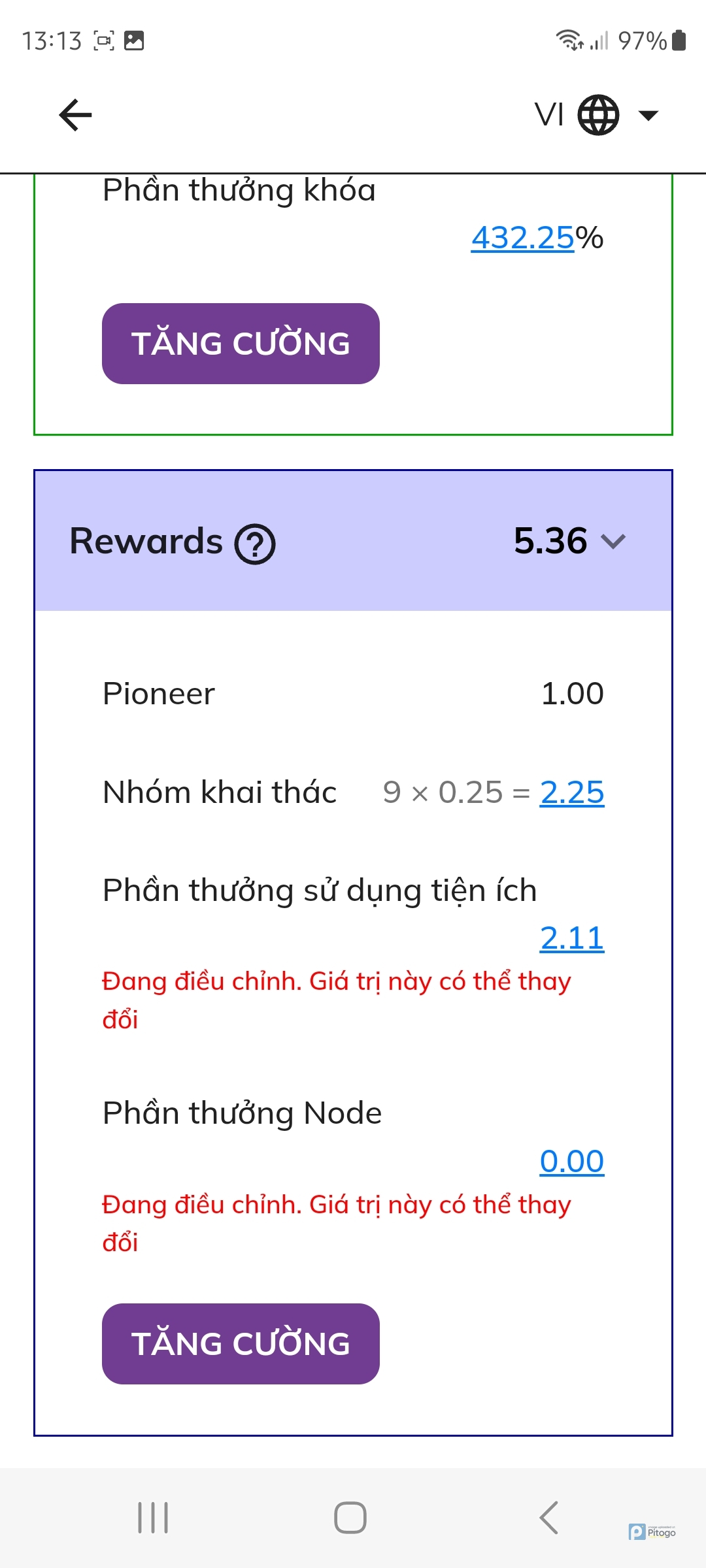Open the 0.00 Node reward link
The height and width of the screenshot is (1568, 706).
click(x=571, y=1162)
